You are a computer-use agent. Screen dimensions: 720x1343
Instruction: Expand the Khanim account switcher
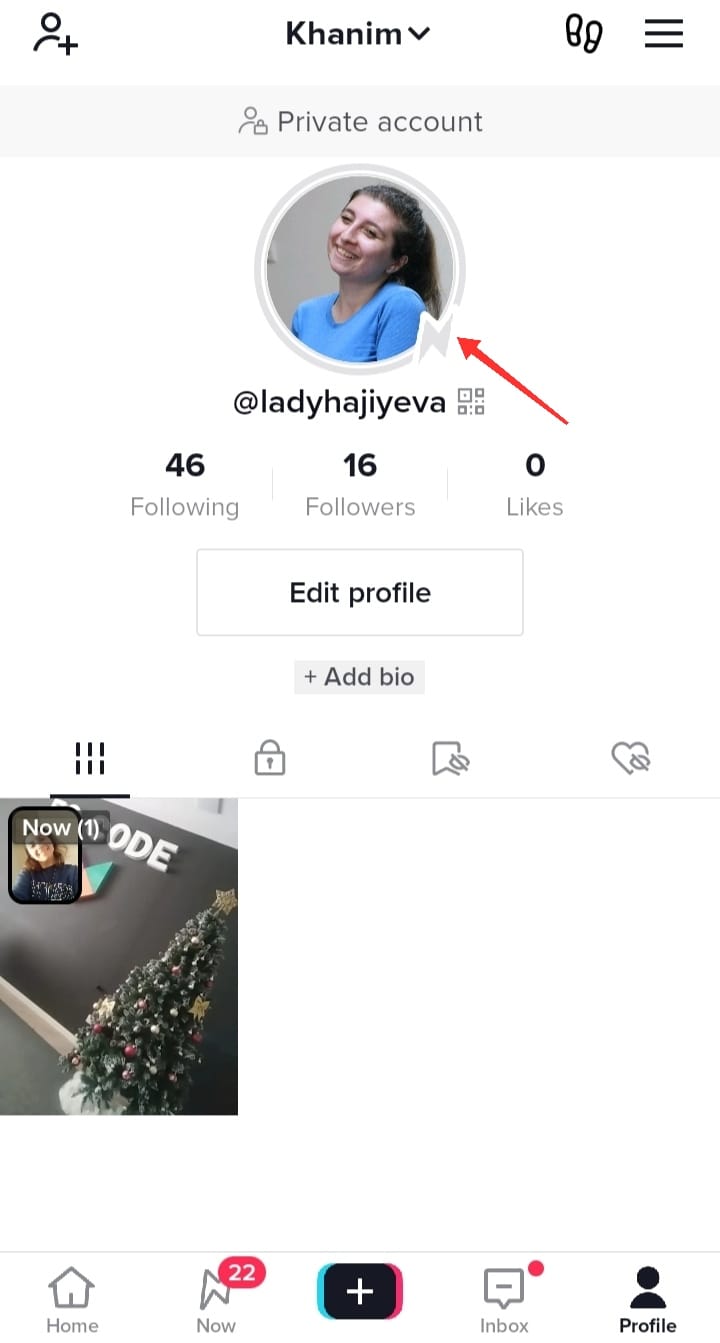tap(358, 34)
